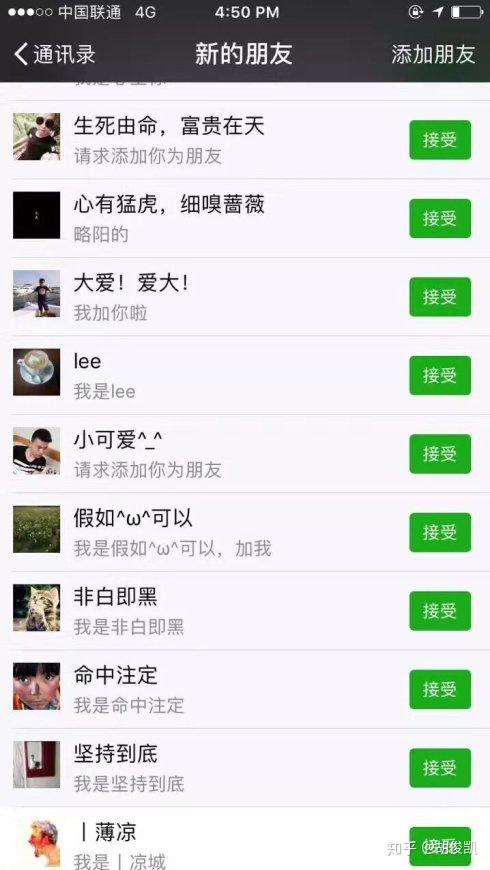
Task: Accept request from 生死由命，富贵在天
Action: coord(440,140)
